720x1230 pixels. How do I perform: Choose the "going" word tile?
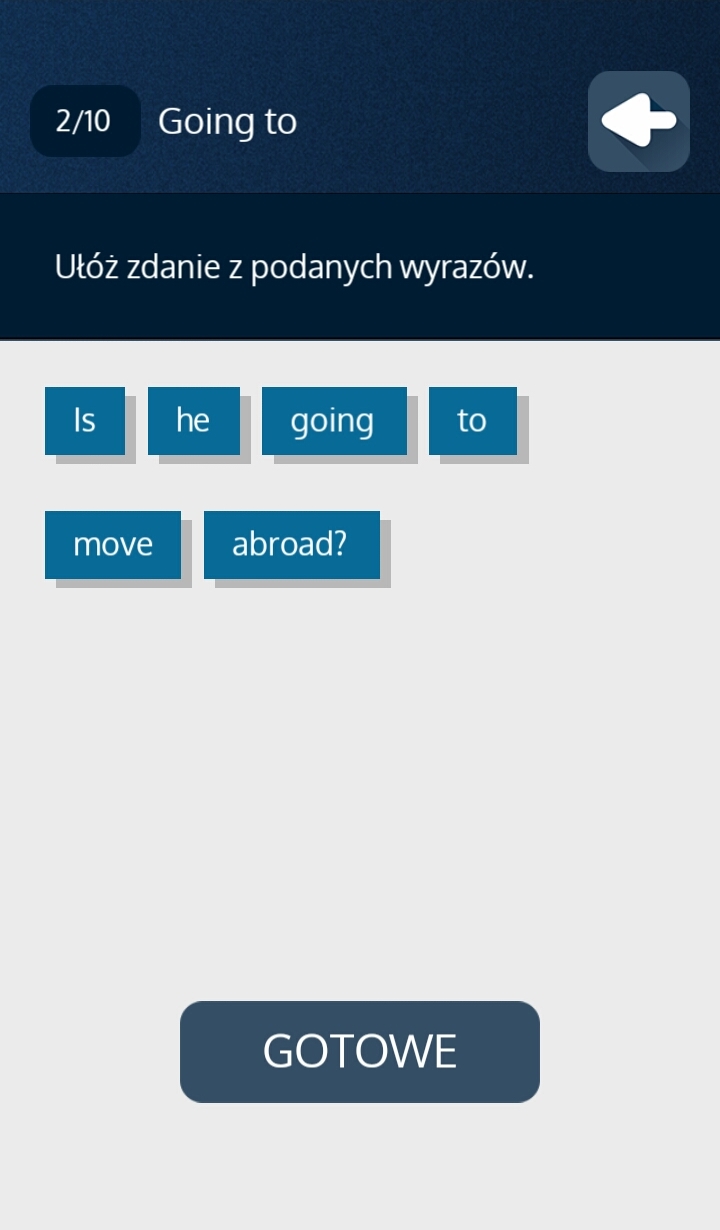coord(333,421)
